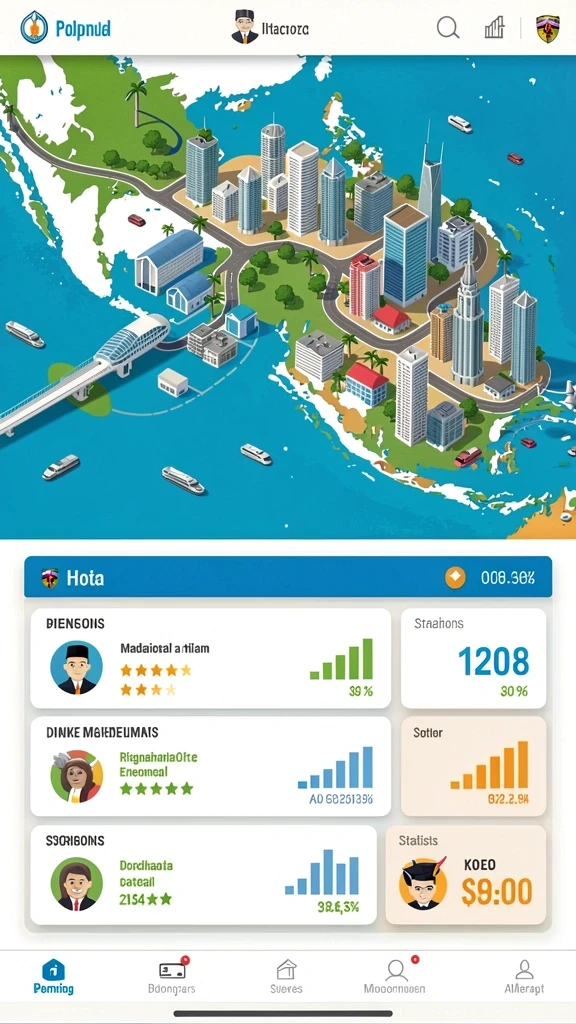The height and width of the screenshot is (1024, 576).
Task: Switch to the Mooonnoen tab
Action: pyautogui.click(x=394, y=976)
